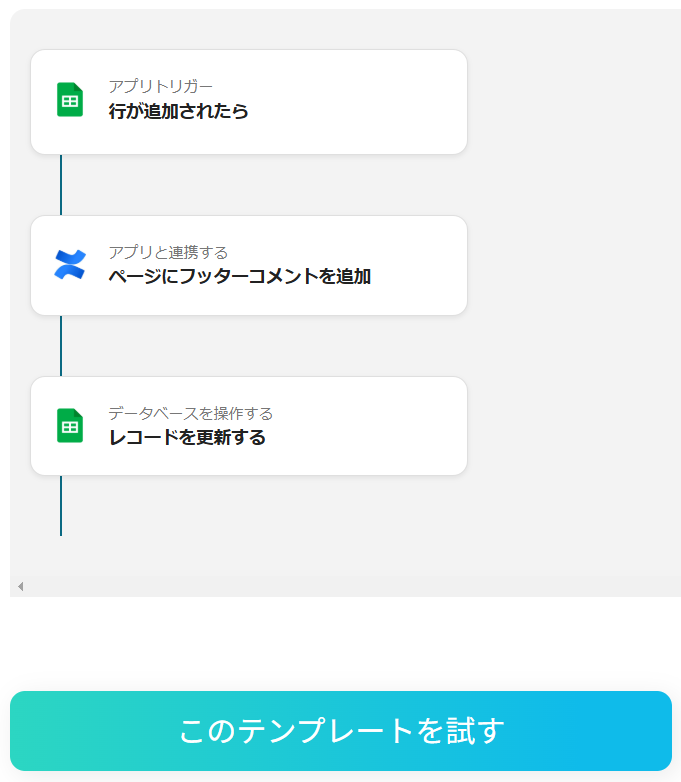
Task: Open the ページにフッターコメントを追加 step card
Action: (x=248, y=266)
